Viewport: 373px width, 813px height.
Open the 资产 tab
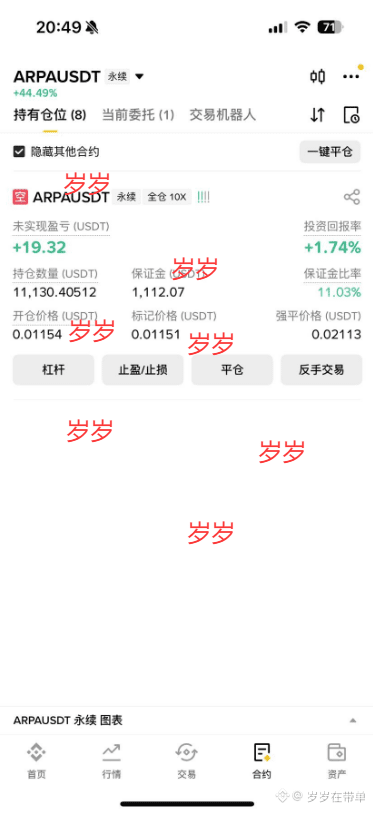[x=337, y=761]
